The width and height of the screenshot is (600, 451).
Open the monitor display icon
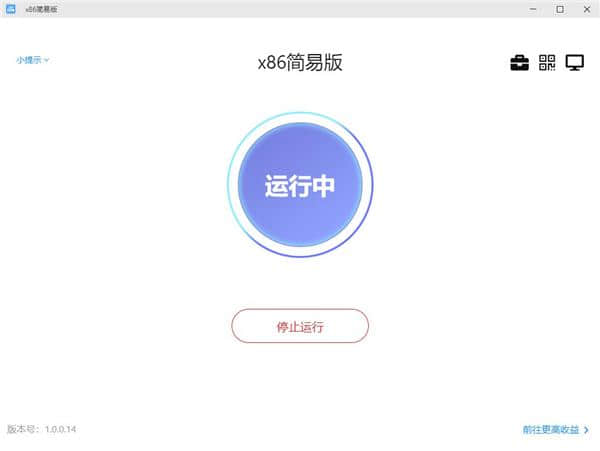(574, 63)
